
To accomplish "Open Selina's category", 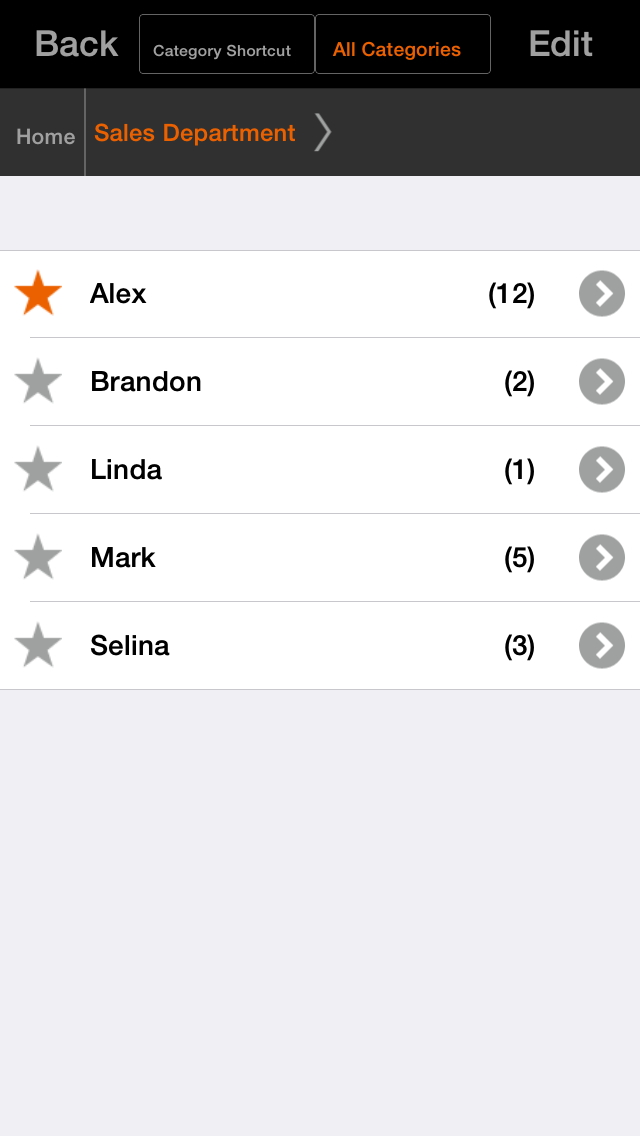I will pyautogui.click(x=602, y=646).
